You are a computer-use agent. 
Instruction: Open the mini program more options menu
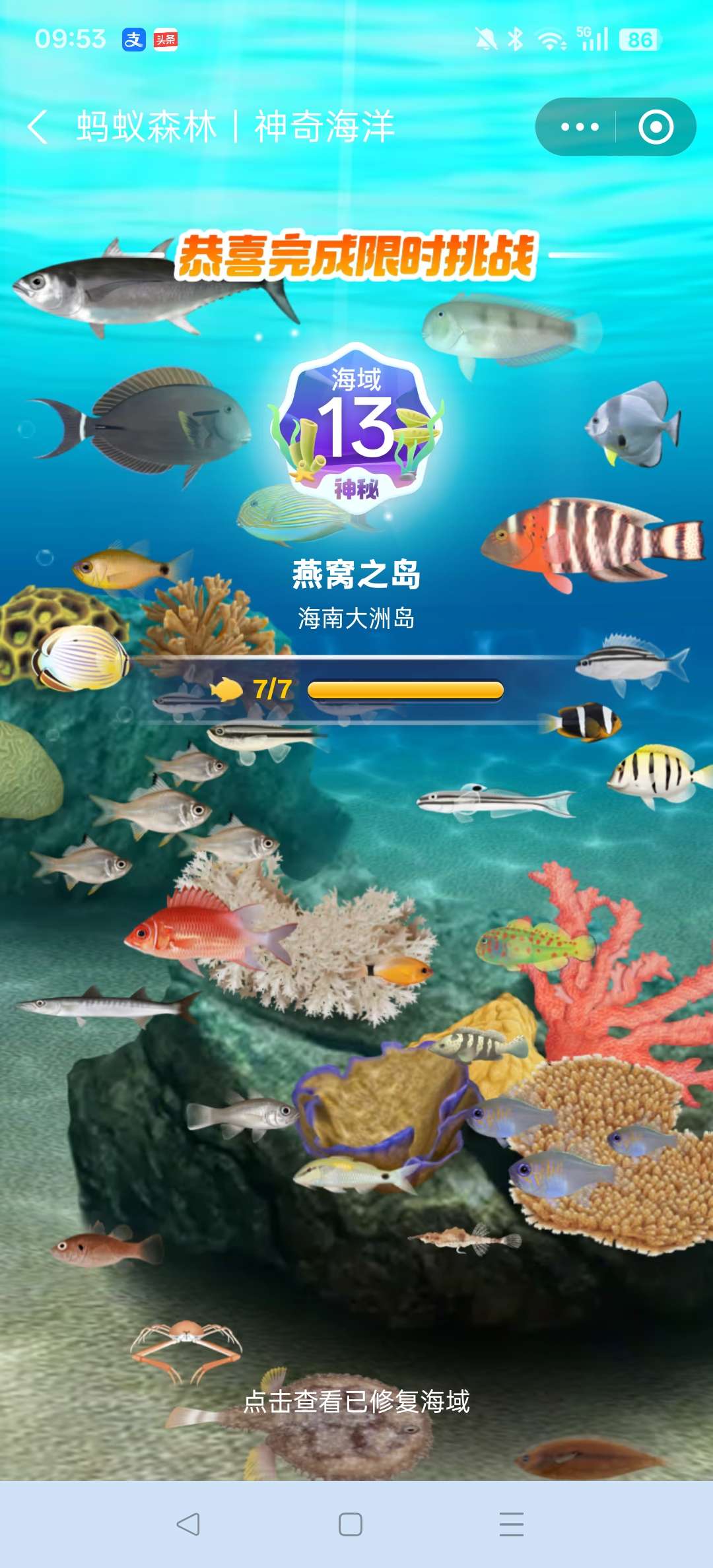(x=579, y=127)
